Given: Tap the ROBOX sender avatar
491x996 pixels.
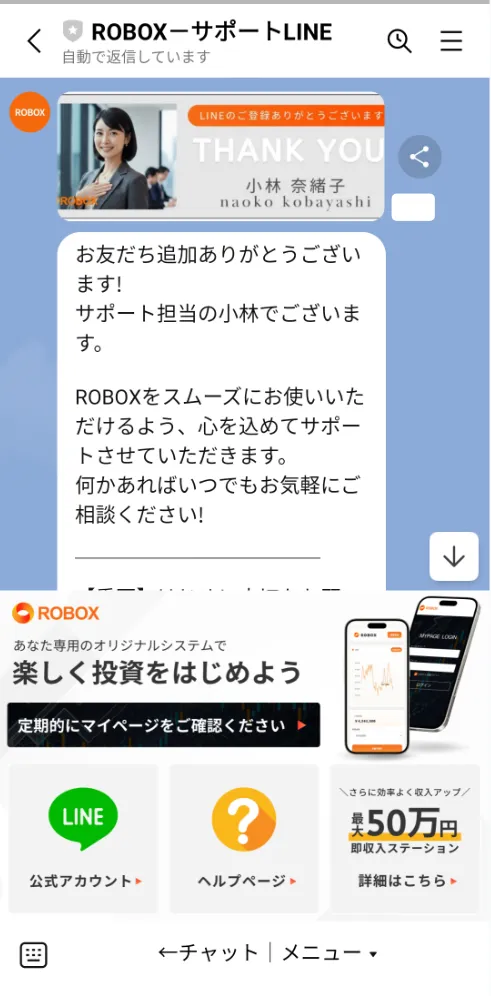Looking at the screenshot, I should click(30, 112).
